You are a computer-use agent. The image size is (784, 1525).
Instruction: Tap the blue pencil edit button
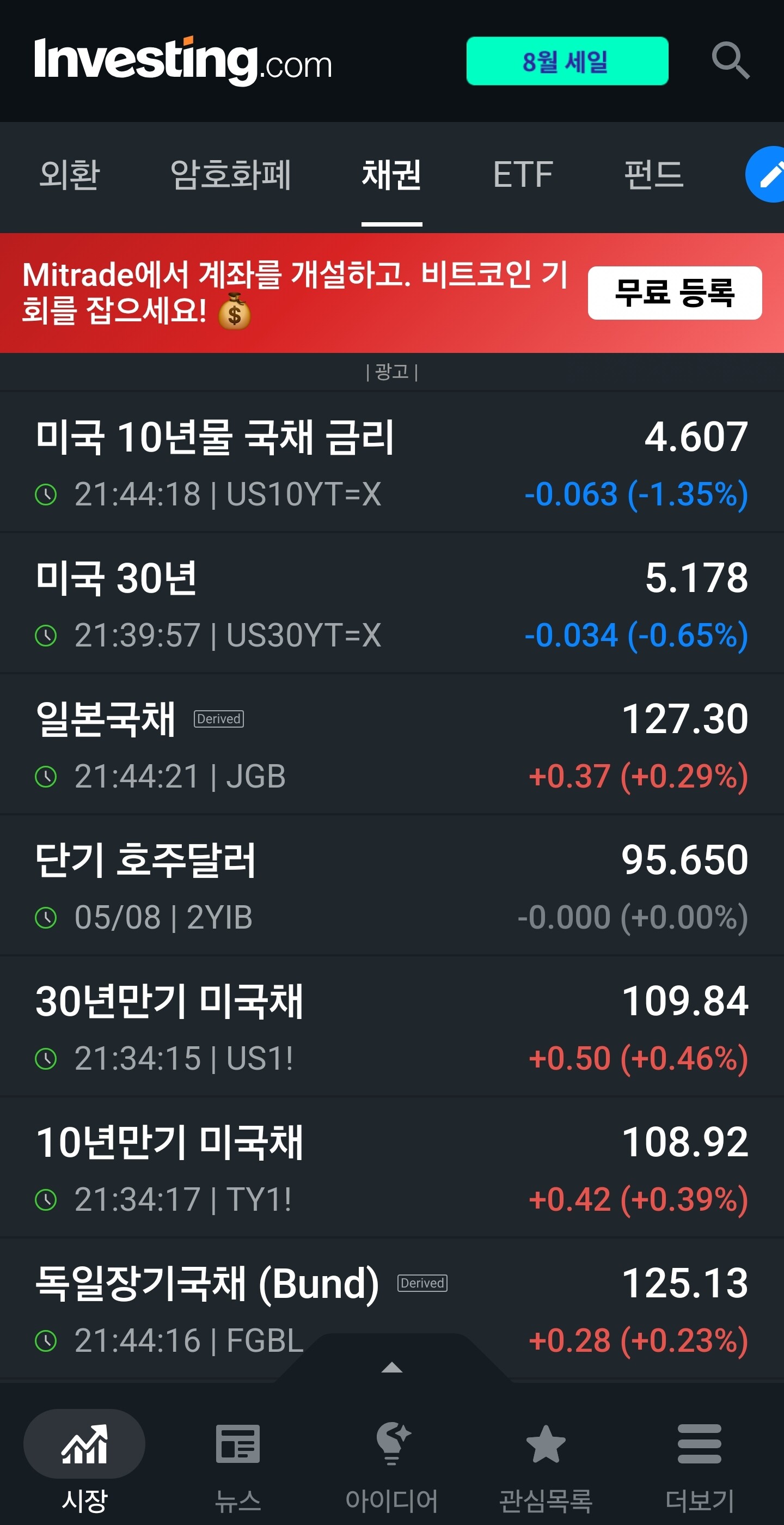click(768, 175)
